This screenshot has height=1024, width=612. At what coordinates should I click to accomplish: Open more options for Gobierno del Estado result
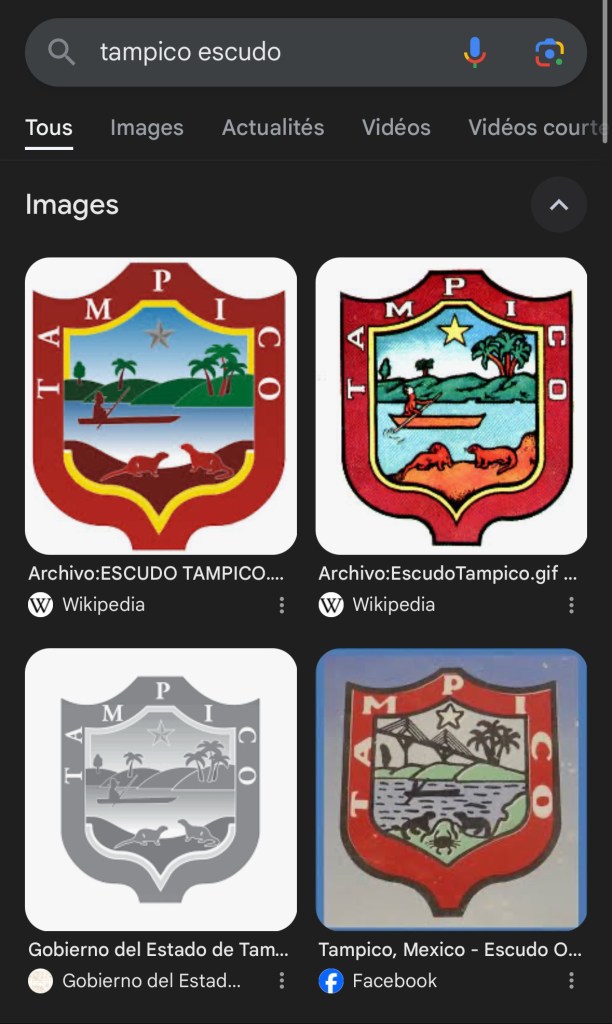tap(282, 981)
